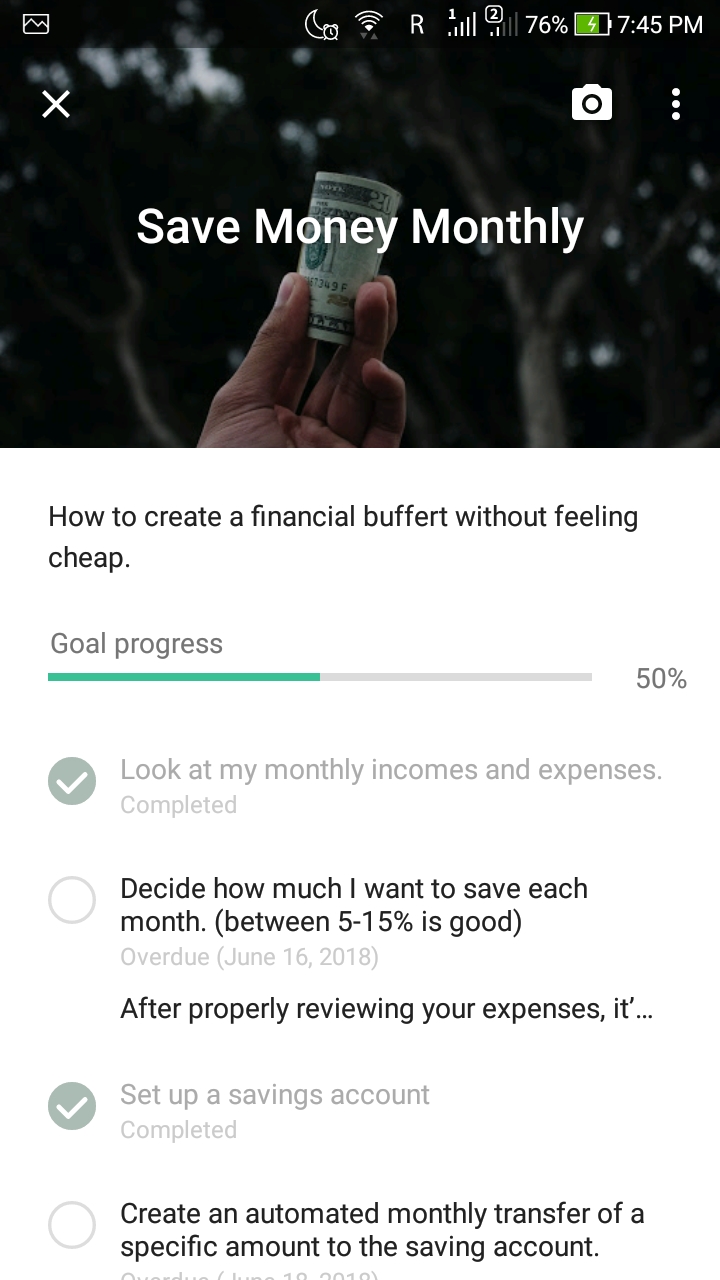Expand the 'After properly reviewing your expenses' note
Screen dimensions: 720x1280
point(386,1008)
